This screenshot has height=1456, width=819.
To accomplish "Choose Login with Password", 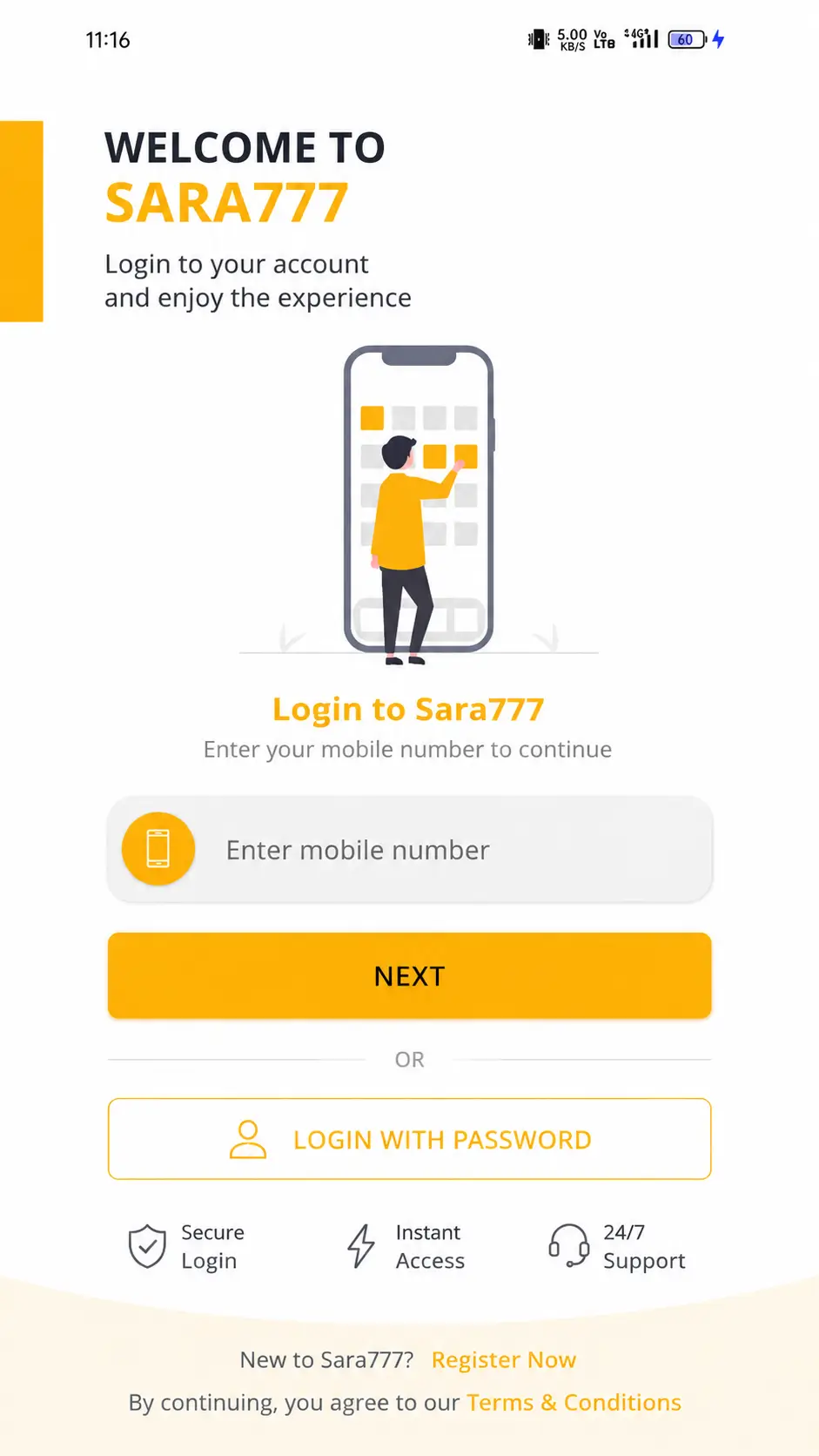I will pyautogui.click(x=409, y=1139).
